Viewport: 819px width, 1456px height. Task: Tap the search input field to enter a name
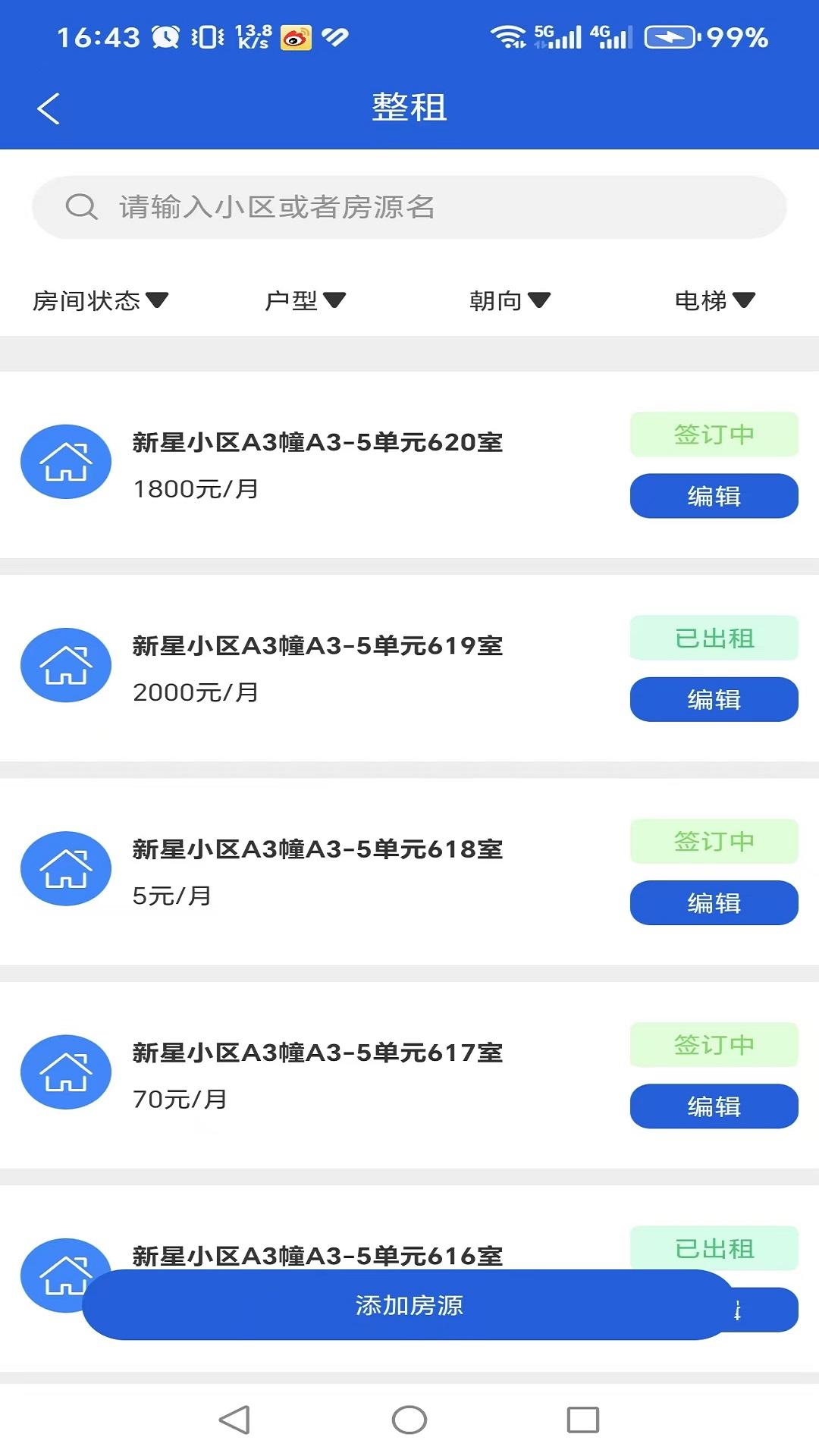pos(409,206)
